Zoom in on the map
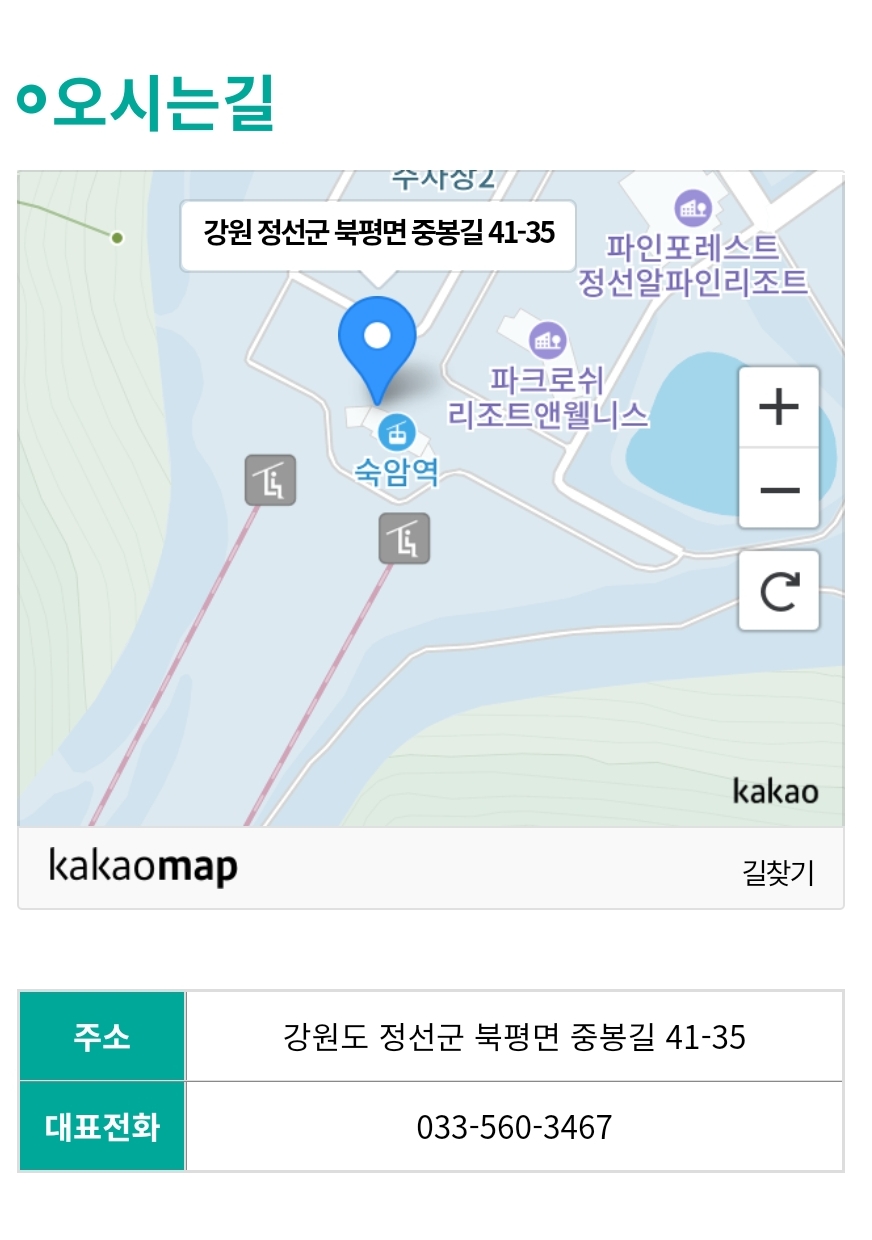This screenshot has width=872, height=1240. point(778,407)
